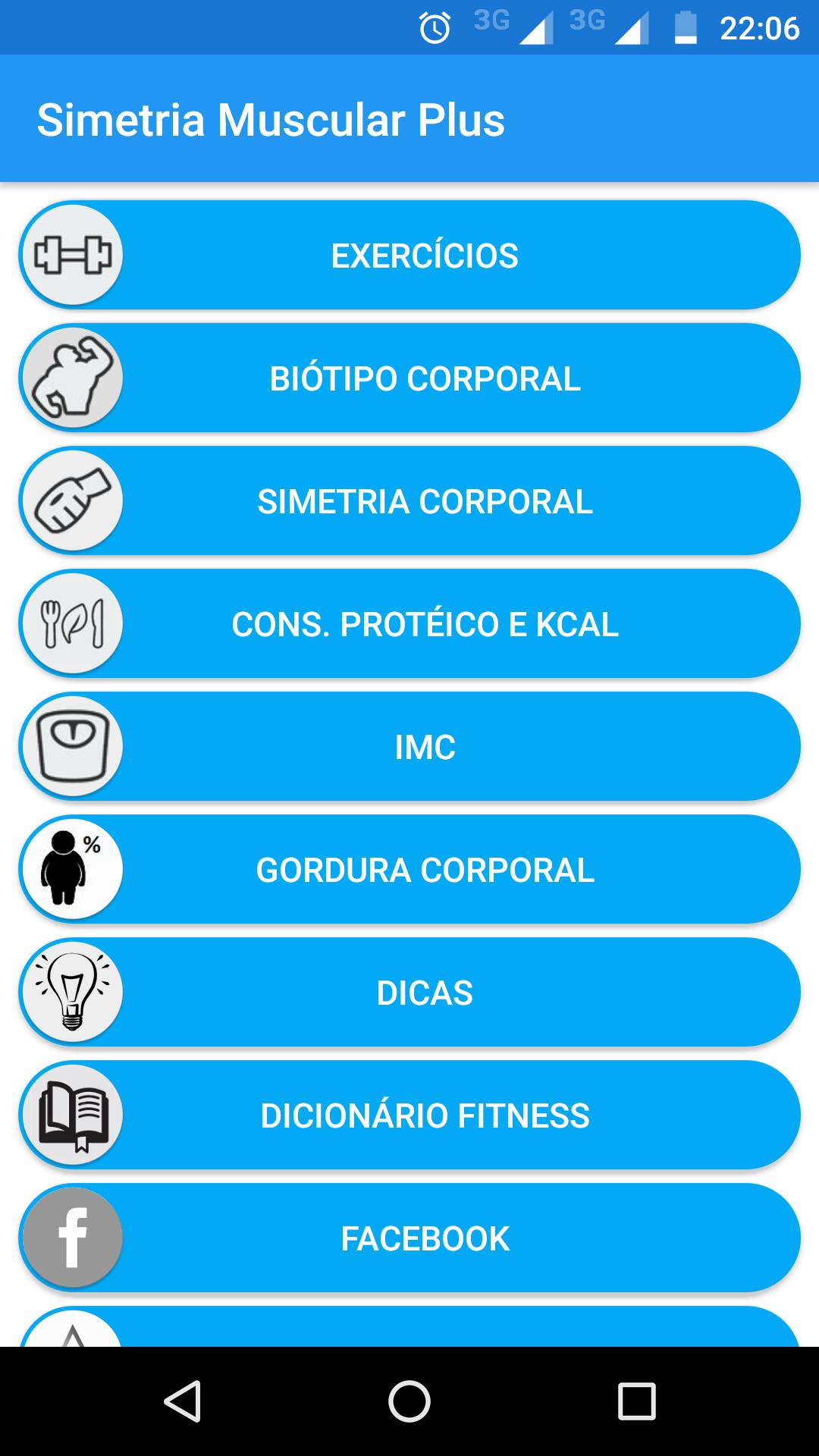Select Simetria Corporal
Image resolution: width=819 pixels, height=1456 pixels.
(x=423, y=501)
